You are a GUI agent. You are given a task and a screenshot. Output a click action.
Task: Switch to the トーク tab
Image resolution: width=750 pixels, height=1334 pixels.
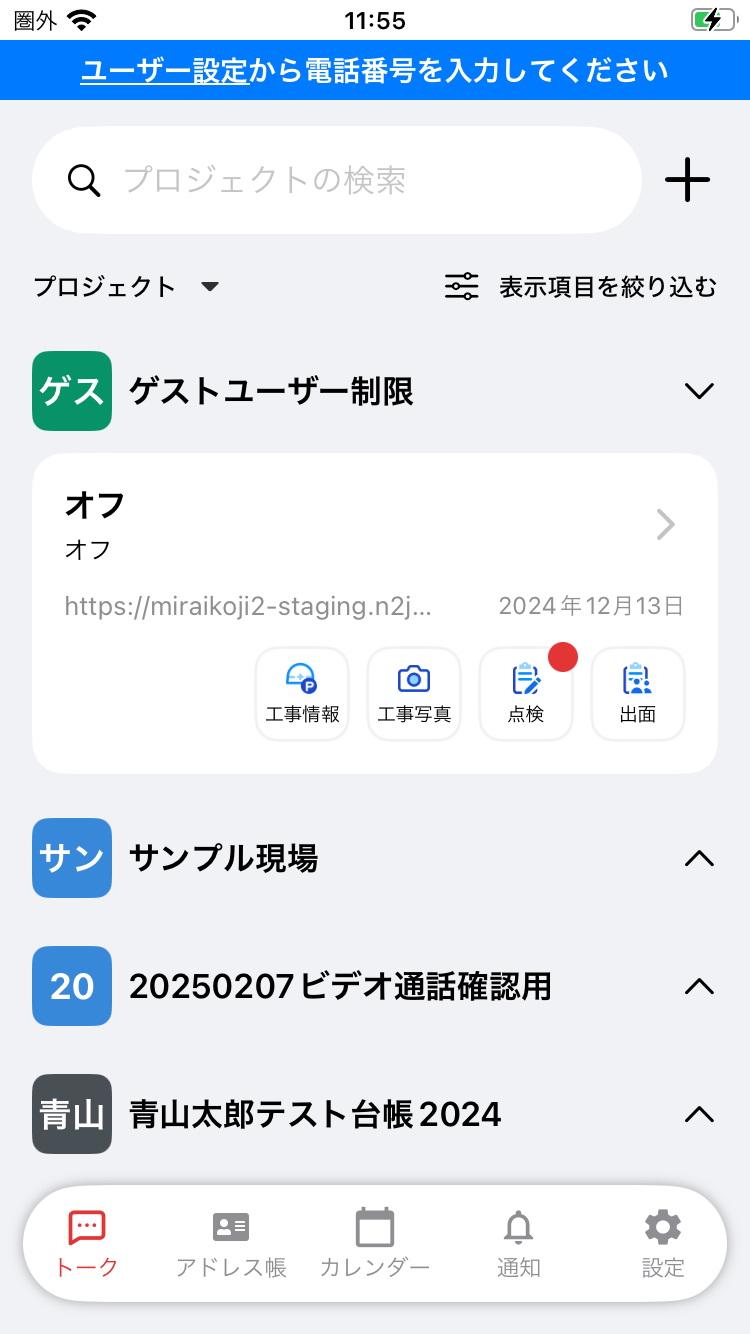click(x=87, y=1243)
